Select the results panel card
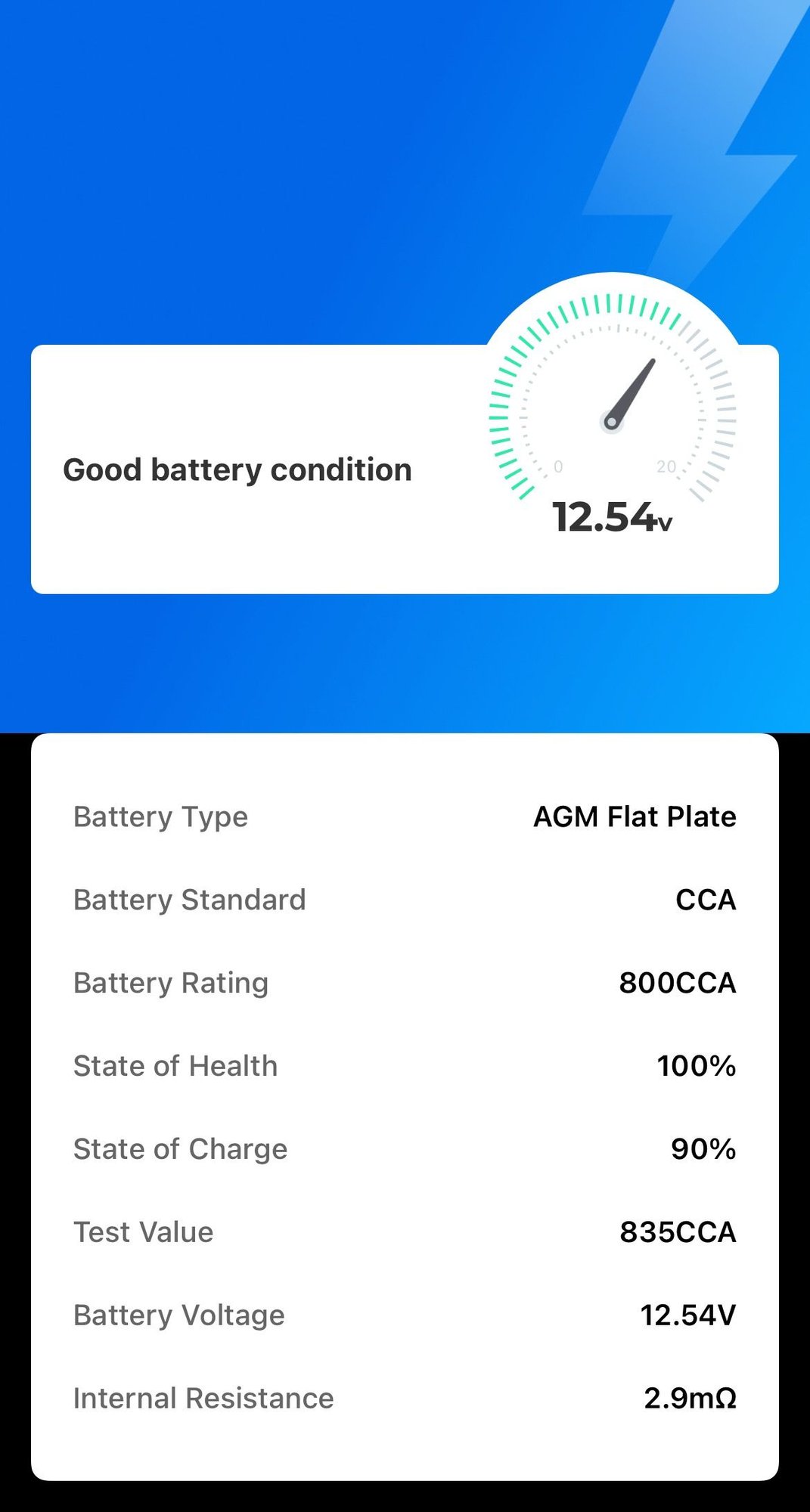This screenshot has width=810, height=1512. click(405, 1108)
